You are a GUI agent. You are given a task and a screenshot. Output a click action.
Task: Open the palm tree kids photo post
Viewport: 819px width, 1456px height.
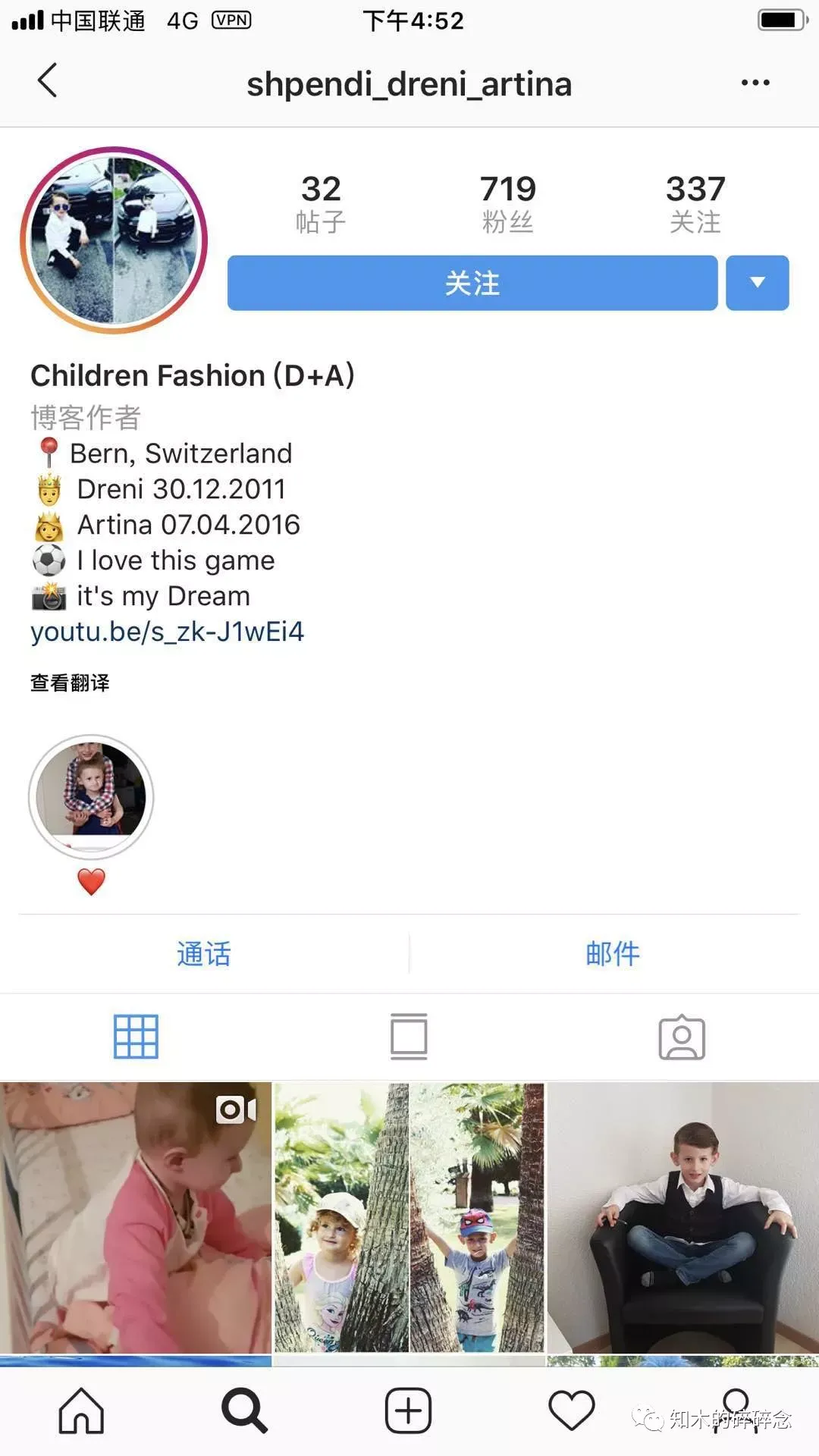(409, 1217)
